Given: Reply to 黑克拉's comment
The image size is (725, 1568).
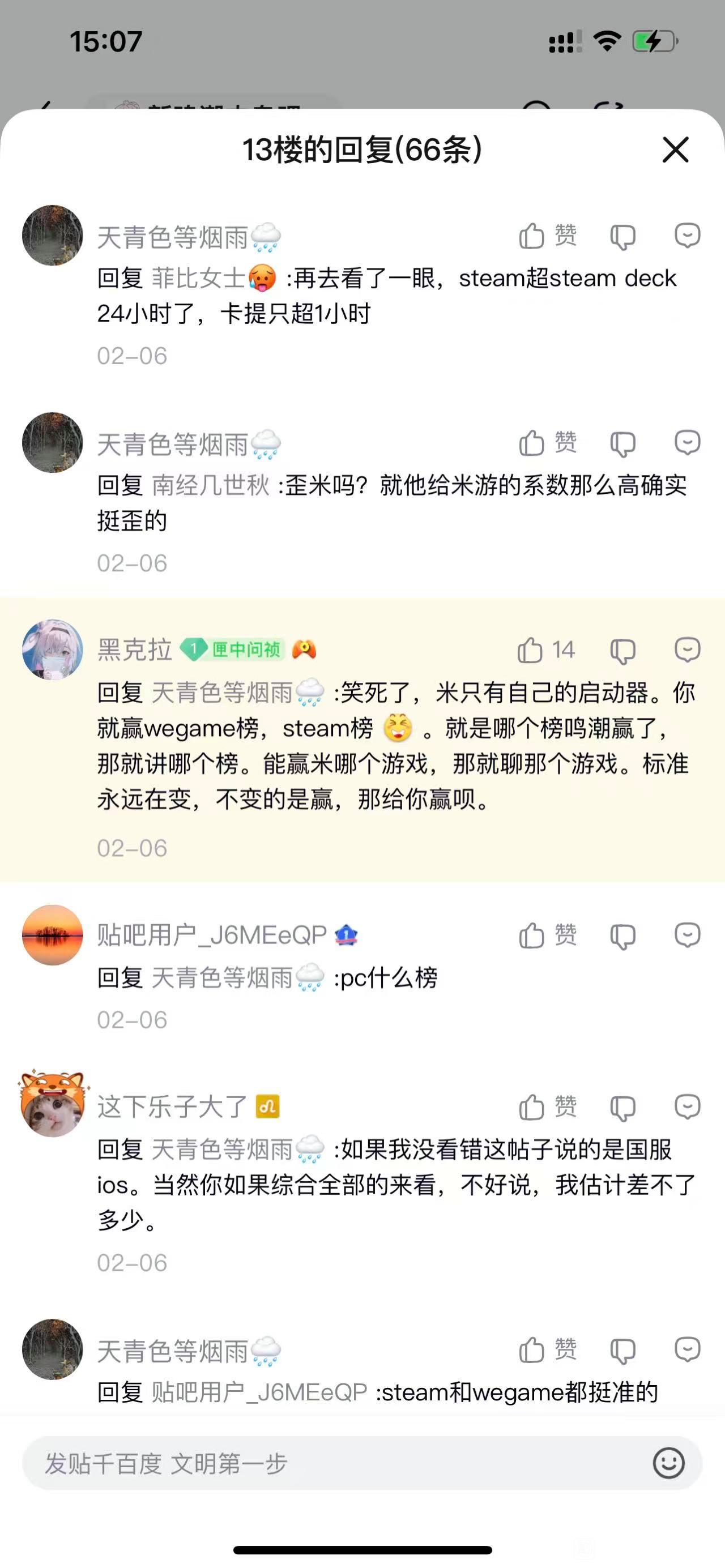Looking at the screenshot, I should click(687, 650).
